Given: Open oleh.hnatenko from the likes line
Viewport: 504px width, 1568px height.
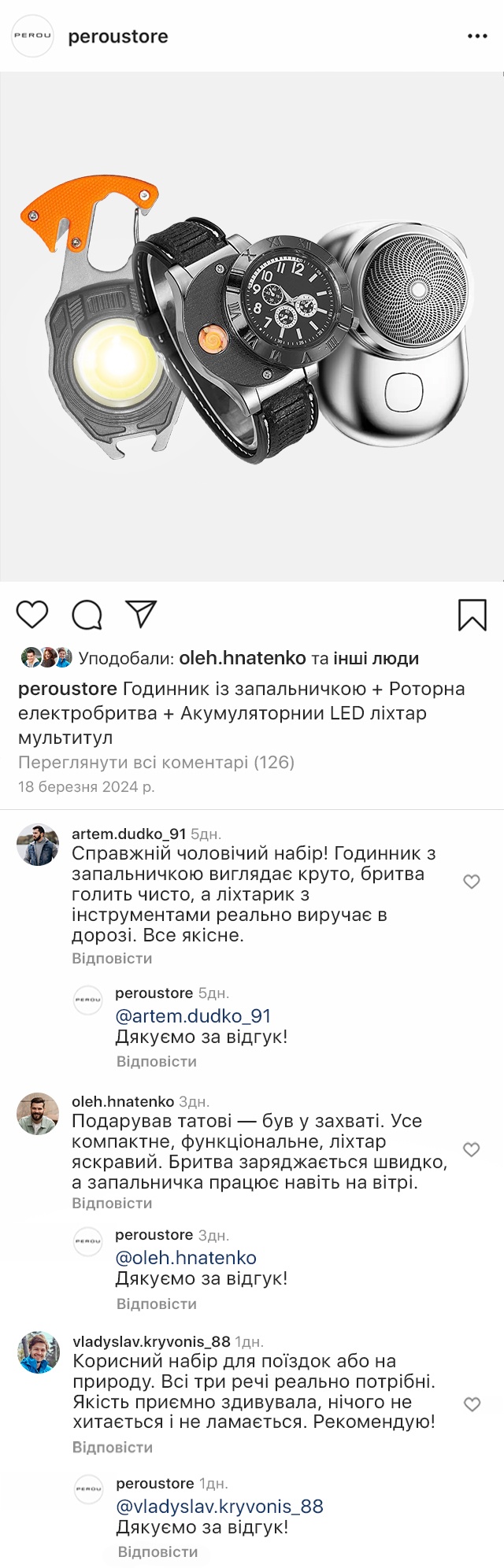Looking at the screenshot, I should tap(242, 658).
